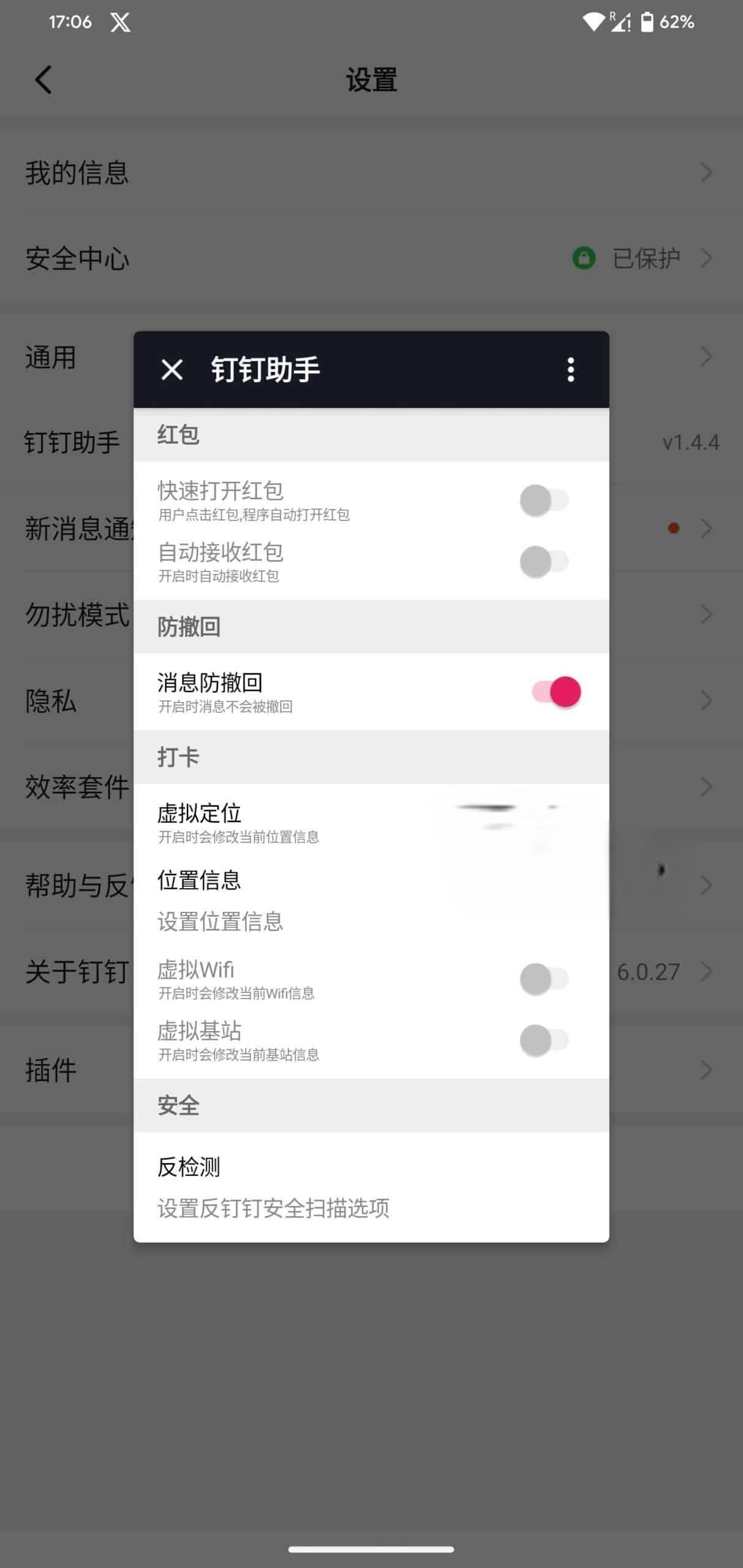This screenshot has width=743, height=1568.
Task: Toggle 虚拟基站 switch
Action: (x=544, y=1040)
